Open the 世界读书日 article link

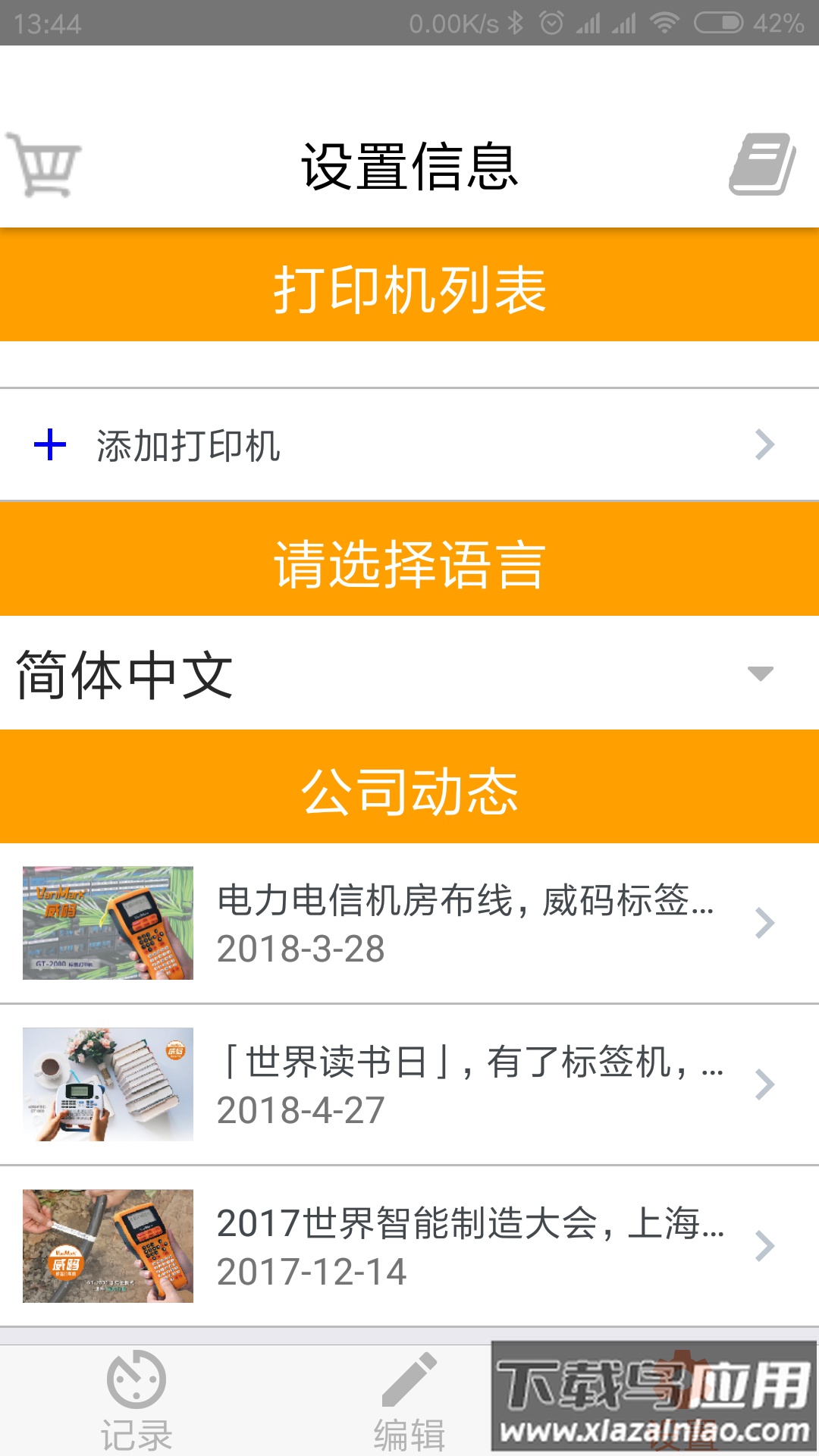click(470, 1068)
